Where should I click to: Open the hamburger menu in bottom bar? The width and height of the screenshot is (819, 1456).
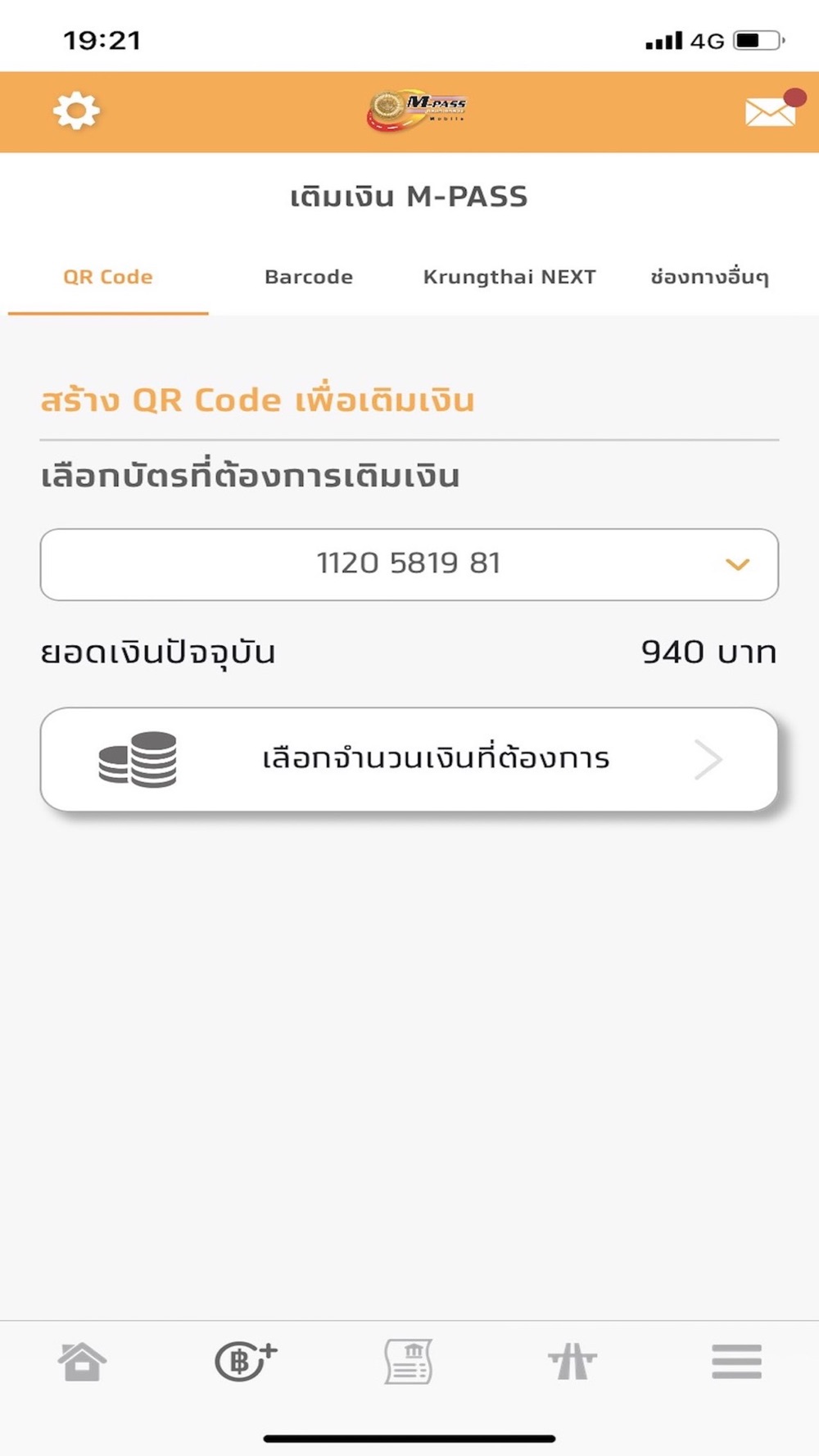point(736,1362)
